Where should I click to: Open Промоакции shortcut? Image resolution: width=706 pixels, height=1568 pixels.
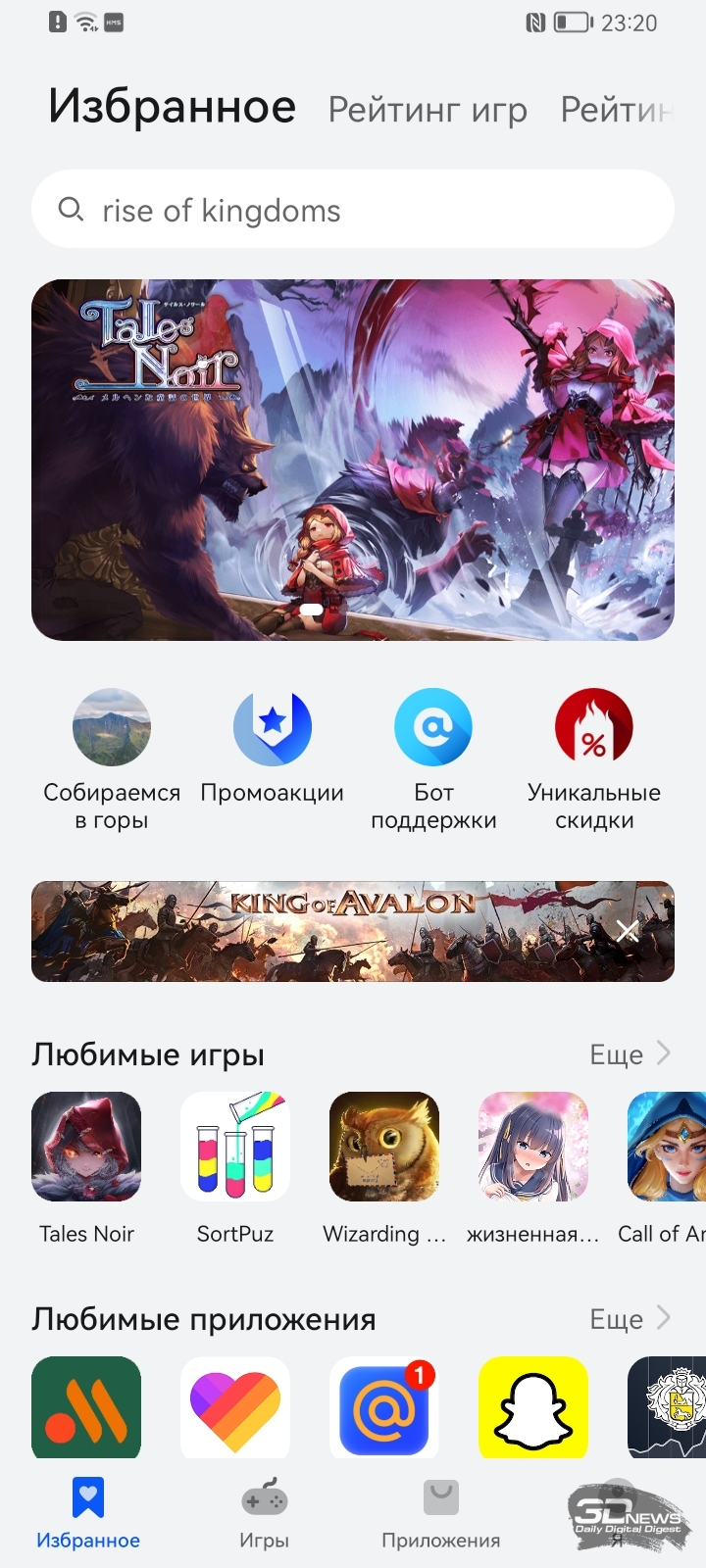coord(273,747)
